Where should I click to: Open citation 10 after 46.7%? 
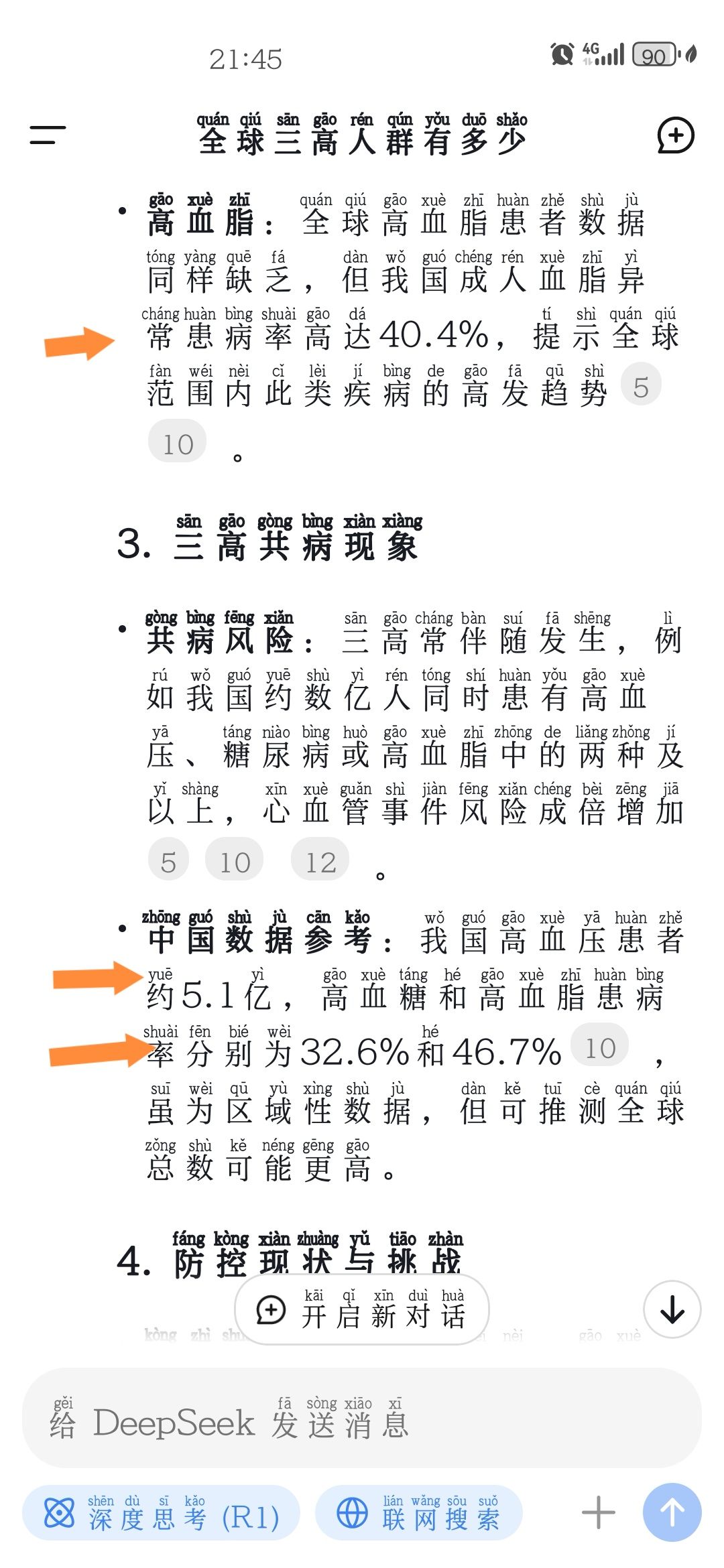tap(599, 1047)
